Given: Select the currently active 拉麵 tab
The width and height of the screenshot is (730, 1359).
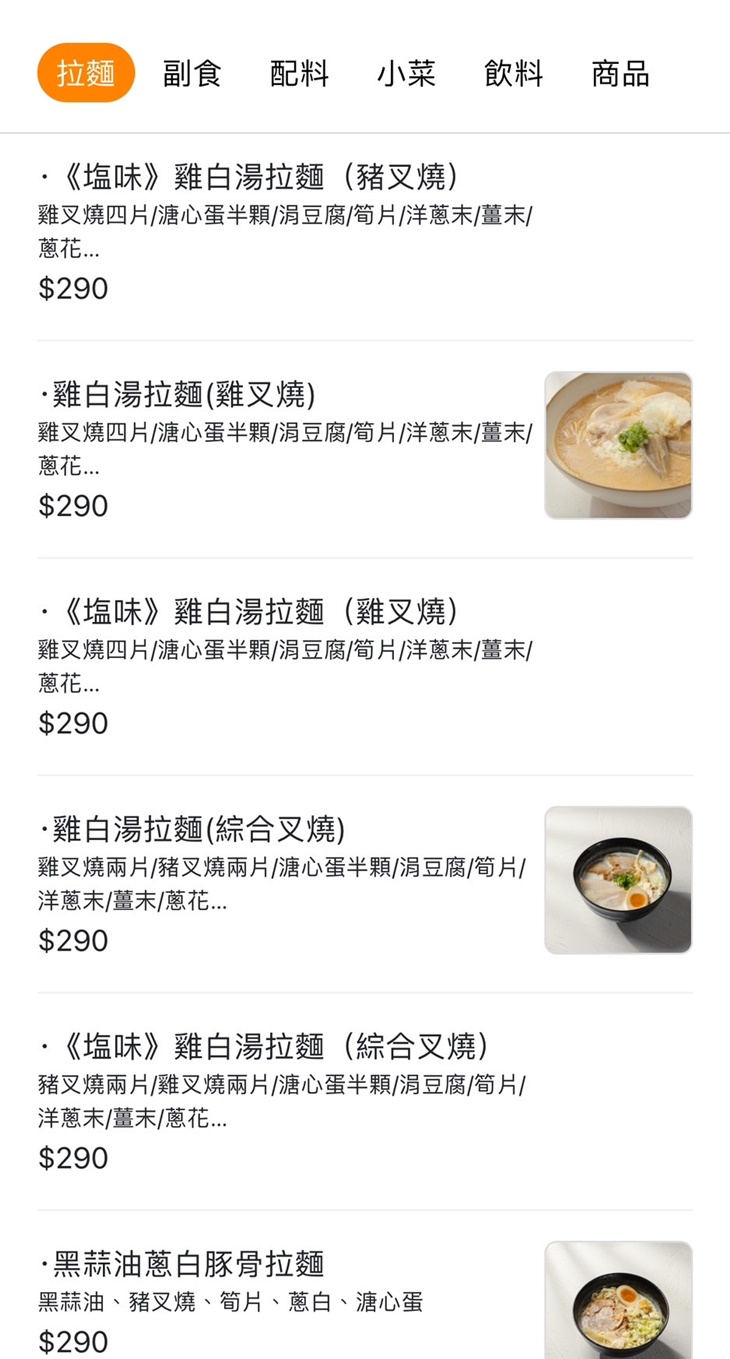Looking at the screenshot, I should [x=86, y=71].
